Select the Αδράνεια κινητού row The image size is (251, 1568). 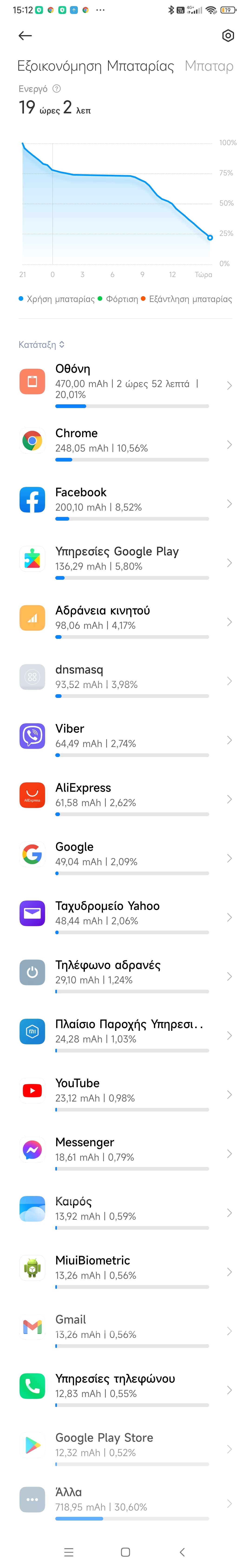(x=125, y=621)
